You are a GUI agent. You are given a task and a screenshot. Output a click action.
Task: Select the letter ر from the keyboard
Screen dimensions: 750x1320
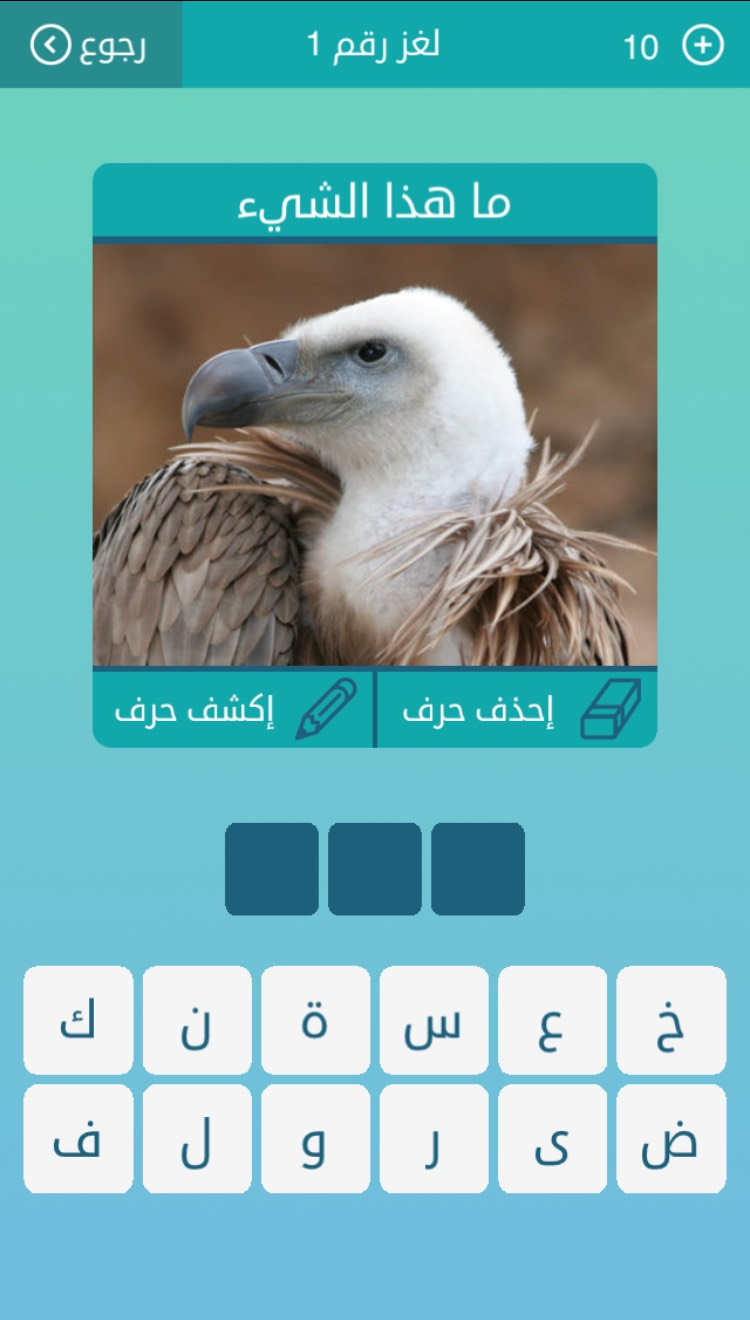pyautogui.click(x=434, y=1138)
